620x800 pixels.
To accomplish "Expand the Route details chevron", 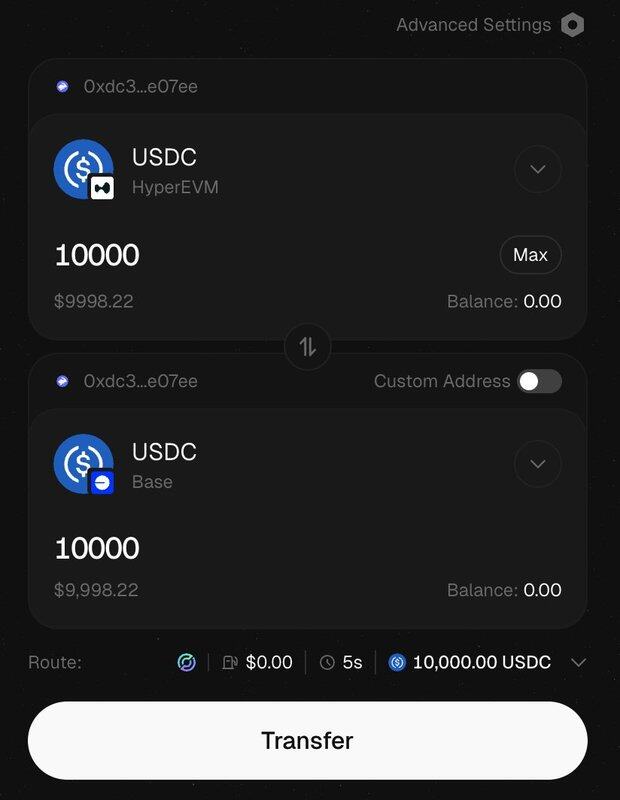I will point(578,662).
